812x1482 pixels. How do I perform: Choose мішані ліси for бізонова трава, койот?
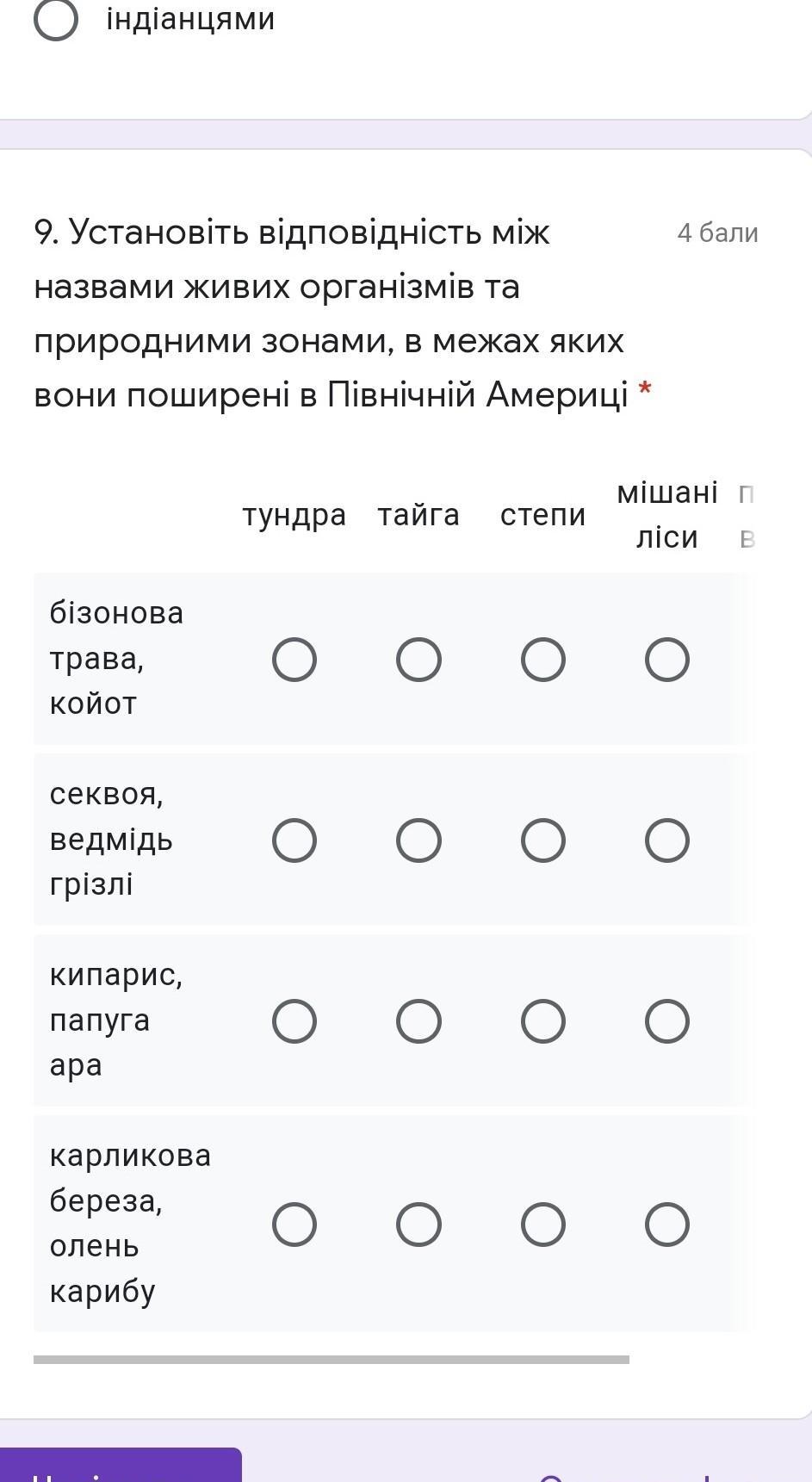tap(667, 660)
